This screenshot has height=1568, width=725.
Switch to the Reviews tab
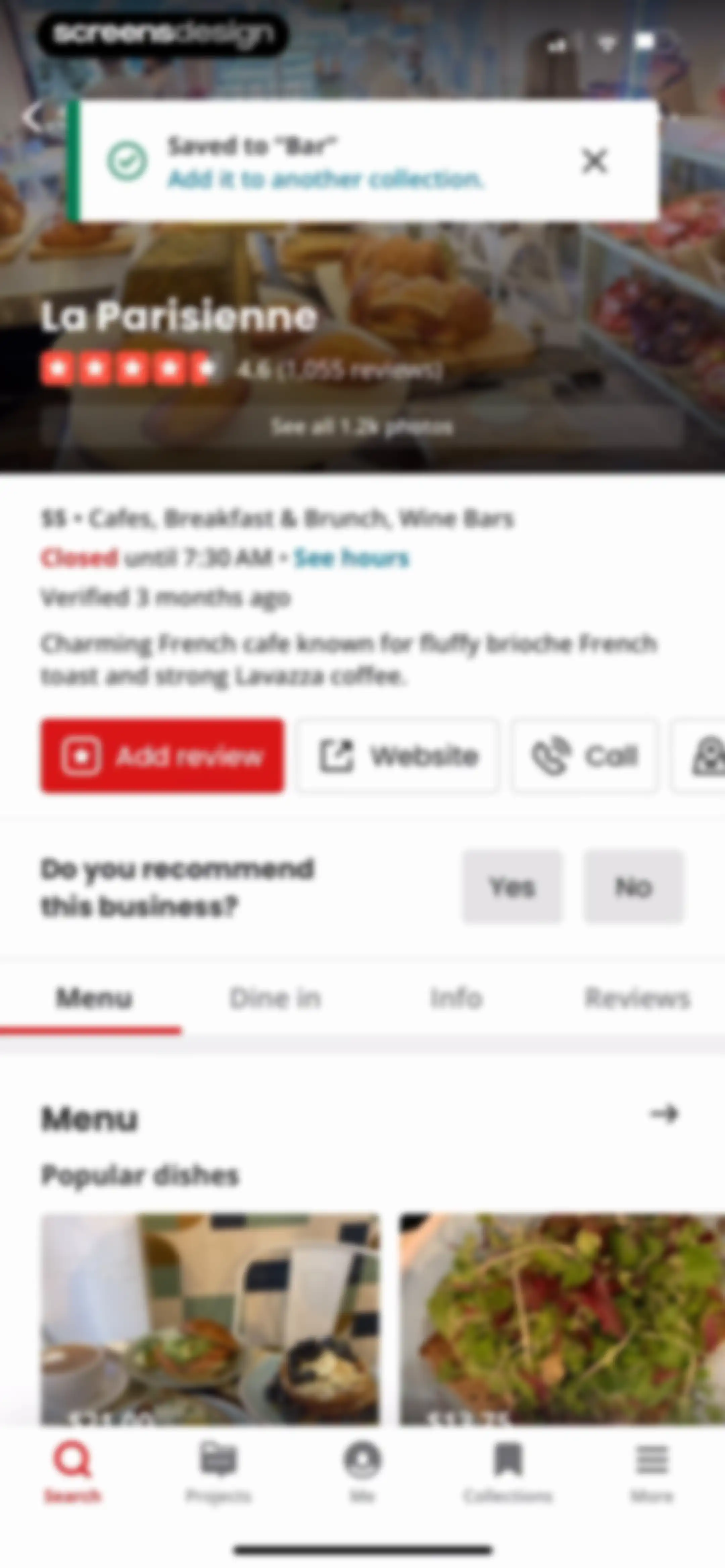(637, 999)
